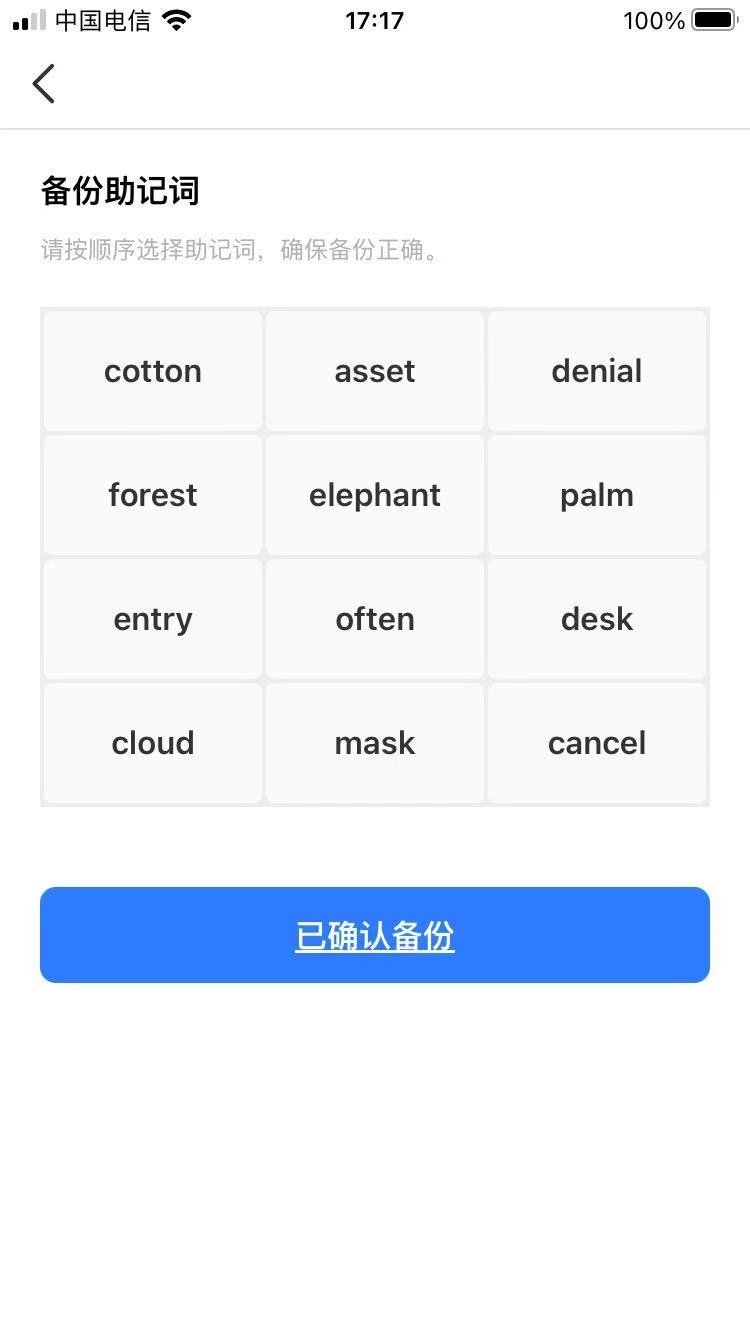The width and height of the screenshot is (750, 1334).
Task: Tap the entry word tile
Action: coord(153,619)
